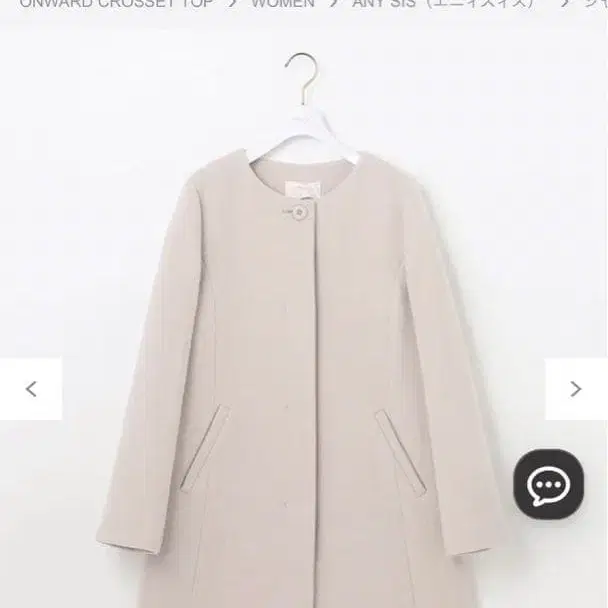Go to ONWARD CROSSET TOP breadcrumb
Screen dimensions: 608x608
pyautogui.click(x=116, y=4)
